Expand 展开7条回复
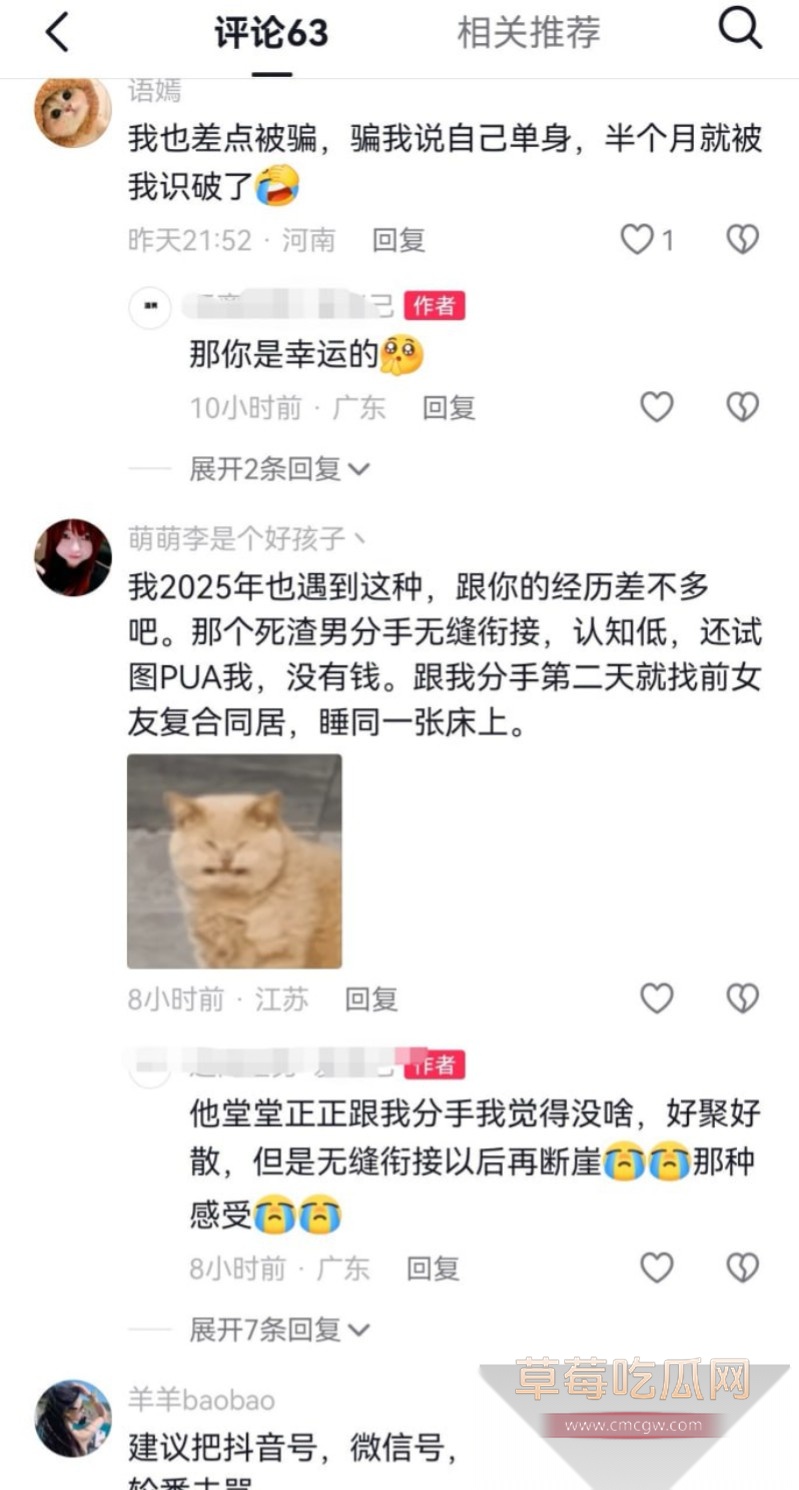 click(279, 1329)
